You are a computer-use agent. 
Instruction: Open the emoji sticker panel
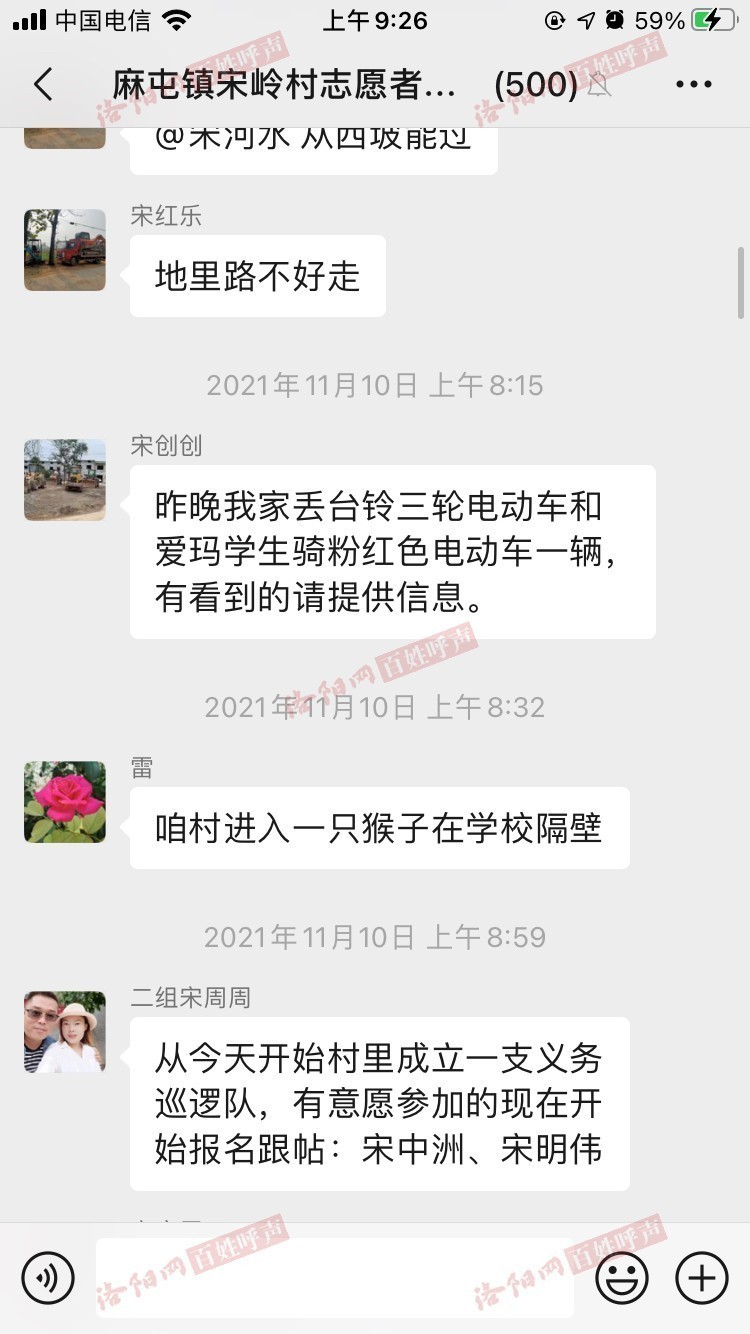(x=622, y=1277)
